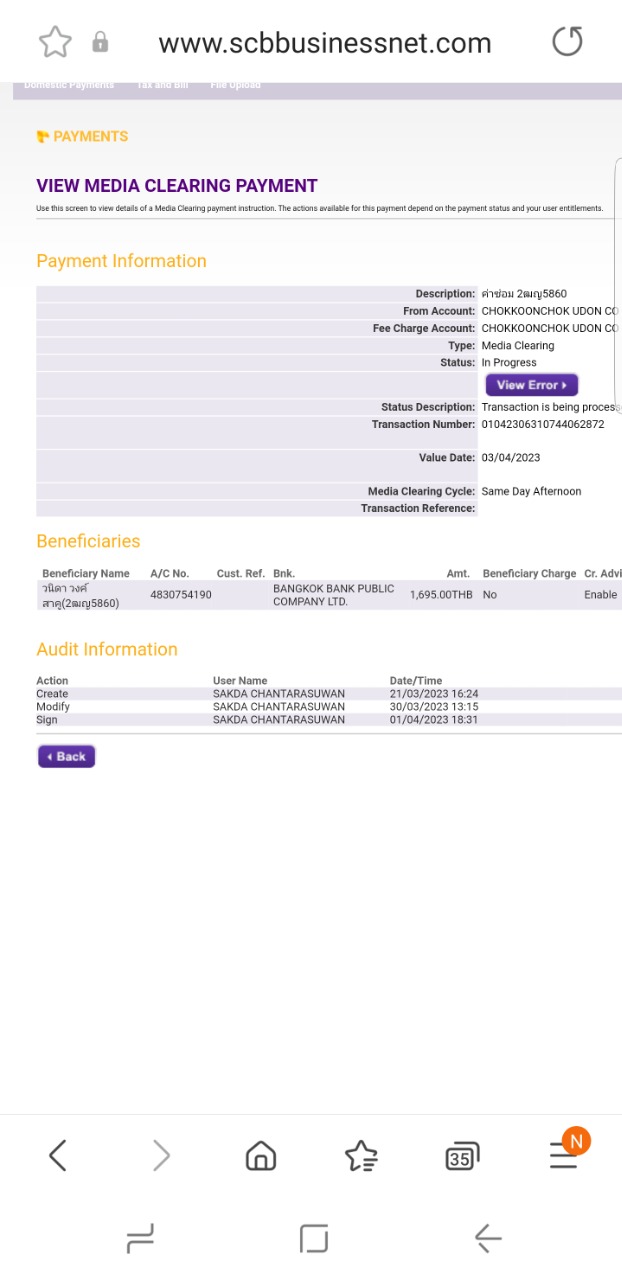The height and width of the screenshot is (1280, 622).
Task: Open the Domestic Payments menu
Action: tap(69, 85)
